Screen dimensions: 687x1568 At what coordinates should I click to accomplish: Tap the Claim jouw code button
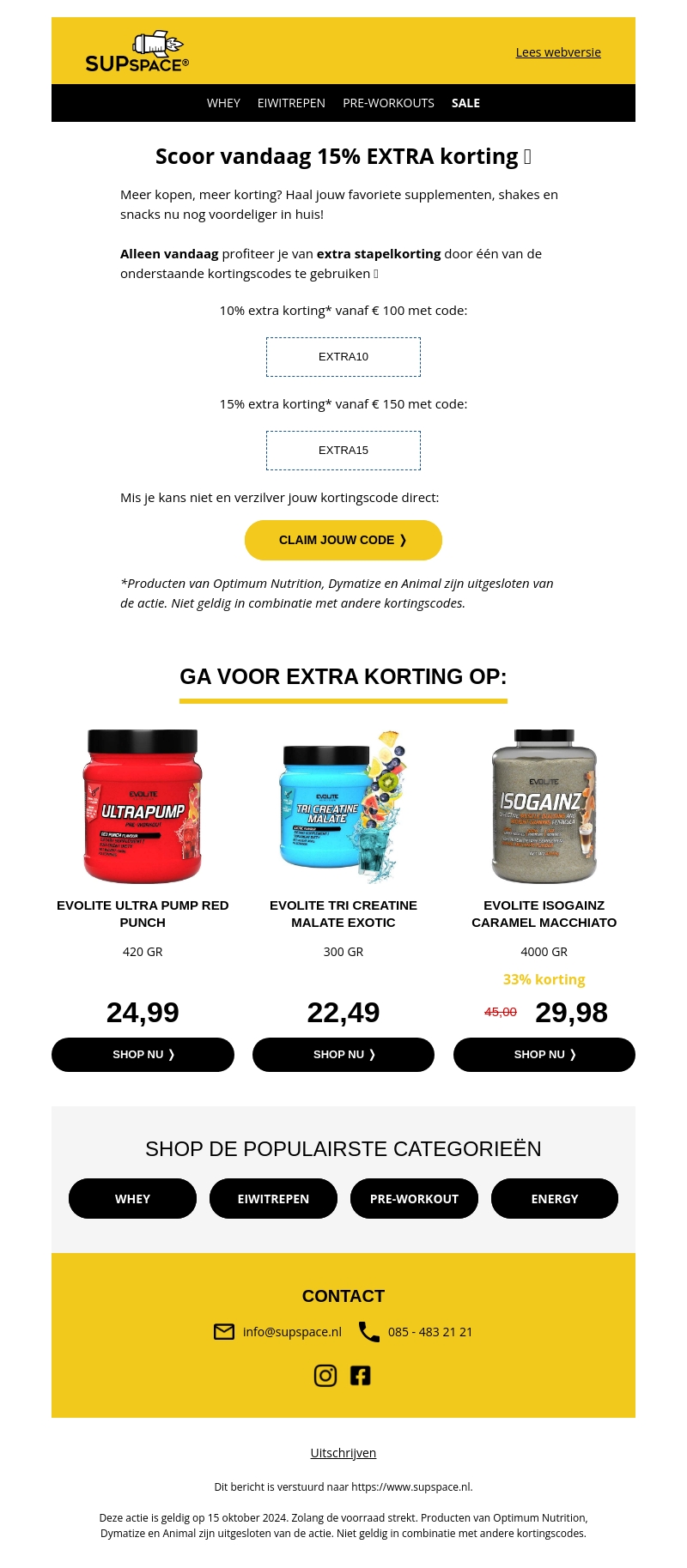click(x=343, y=540)
